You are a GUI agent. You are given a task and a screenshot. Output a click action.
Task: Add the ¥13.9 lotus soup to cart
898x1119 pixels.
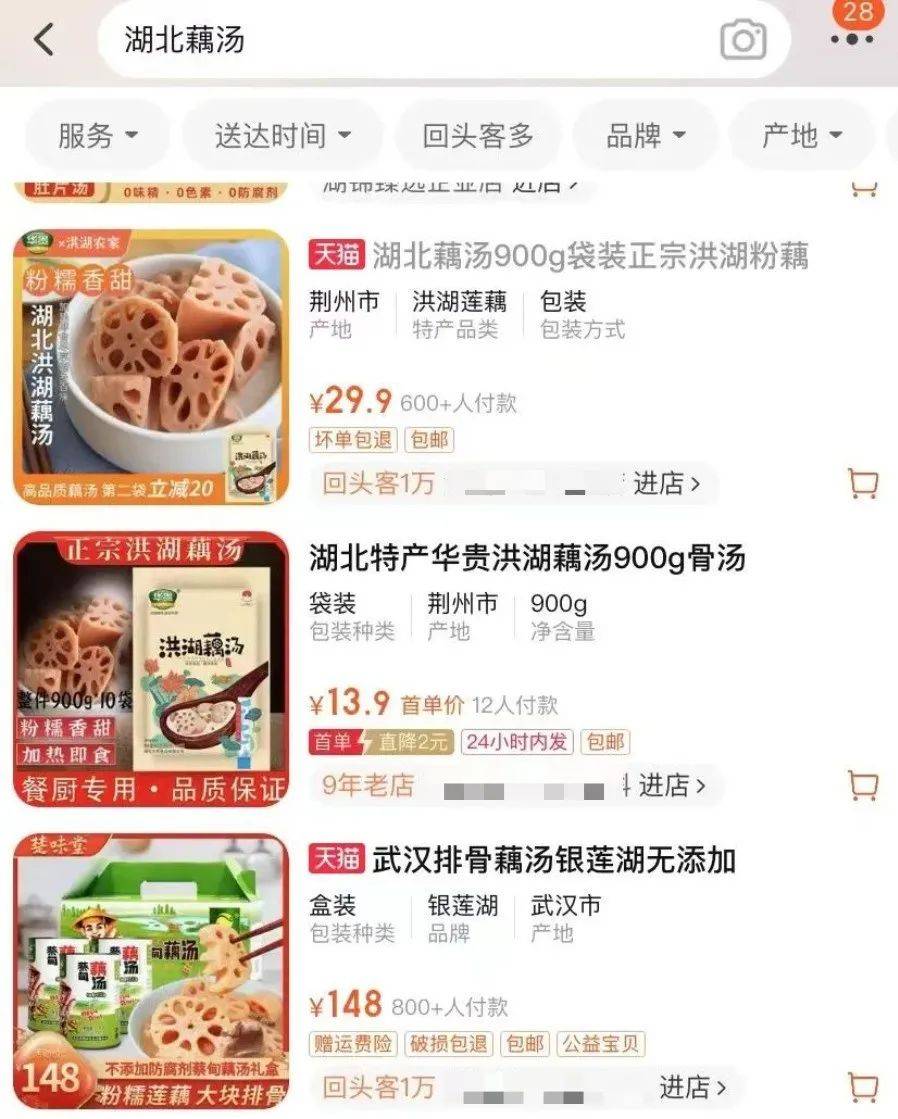click(862, 785)
